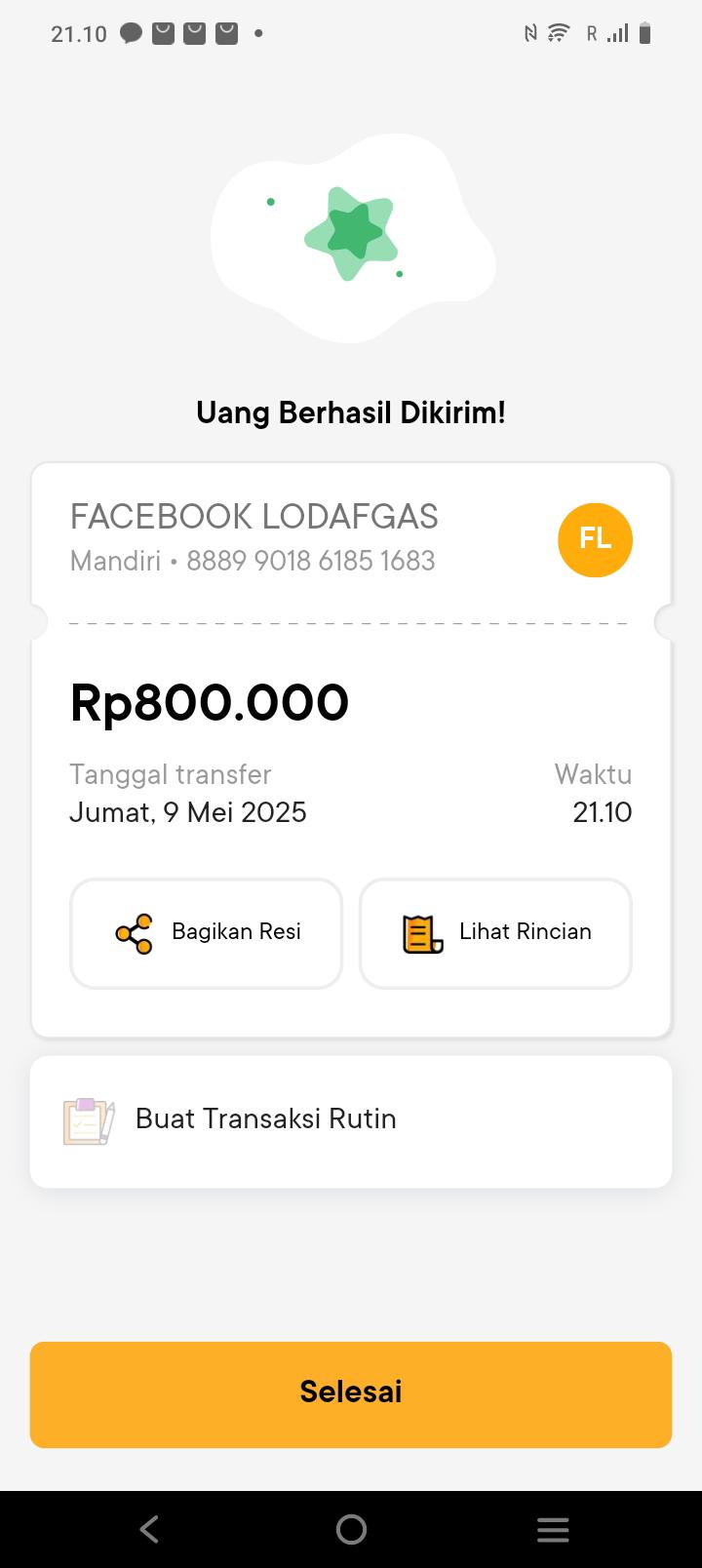702x1568 pixels.
Task: Tap the Selesai button
Action: 351,1393
